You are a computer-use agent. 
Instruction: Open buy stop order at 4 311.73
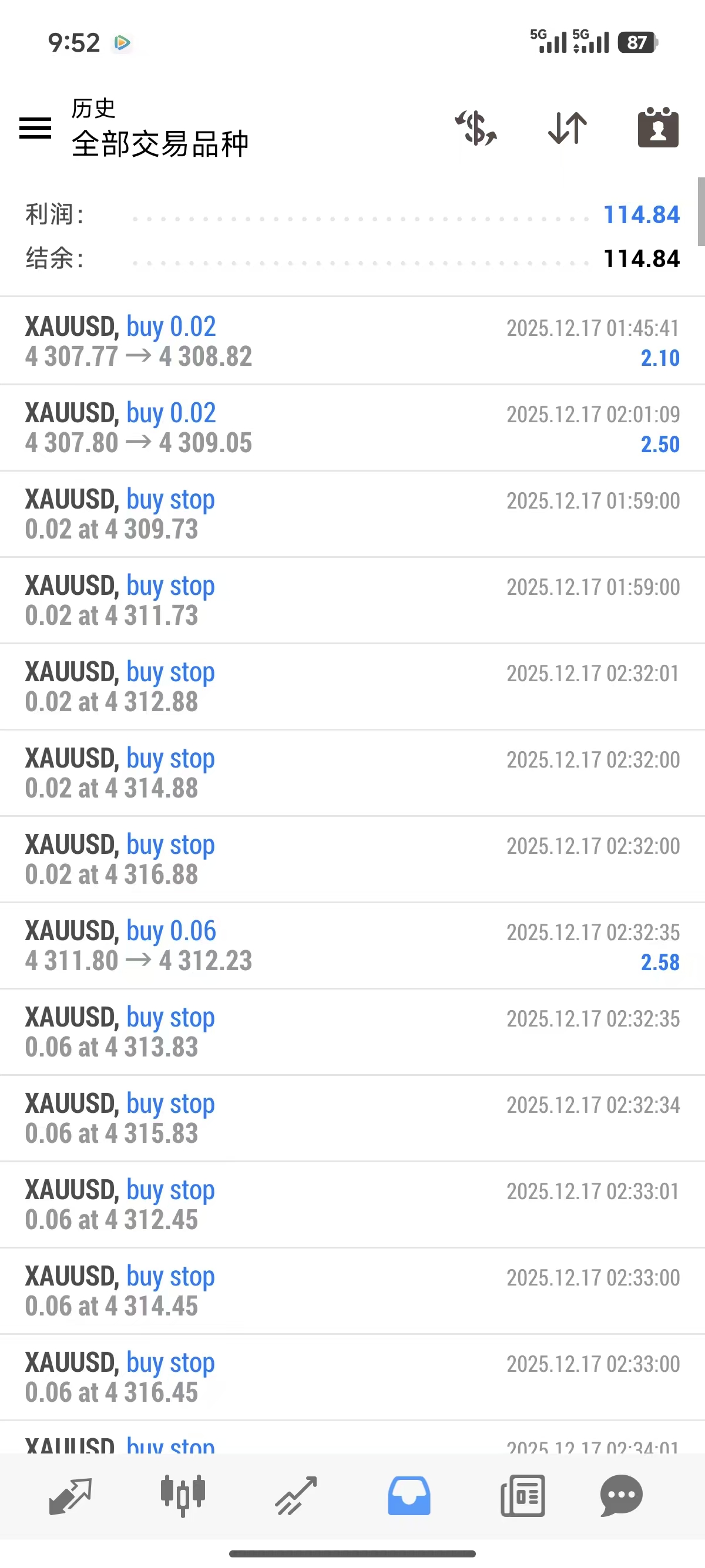[x=352, y=601]
